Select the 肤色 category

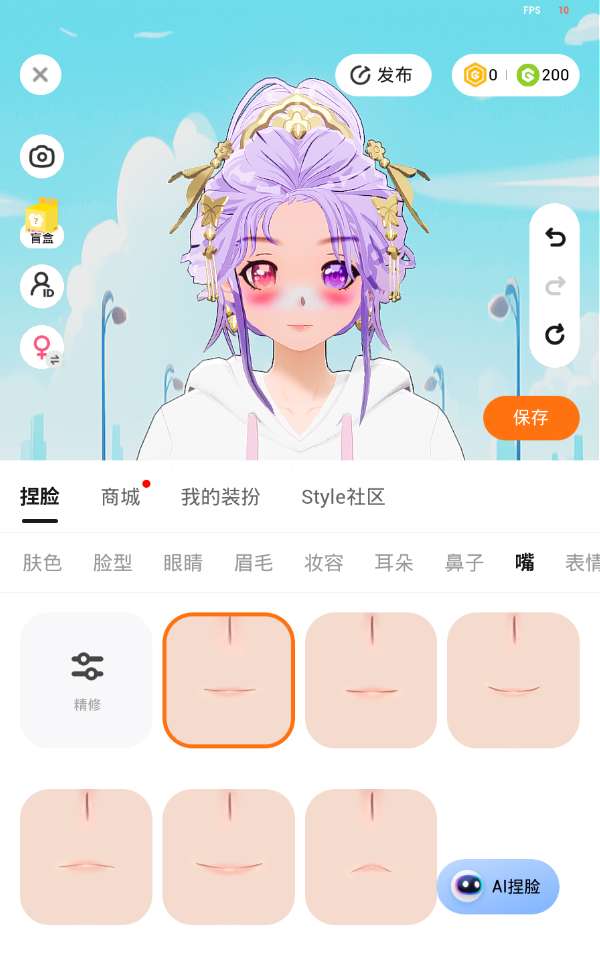click(42, 563)
